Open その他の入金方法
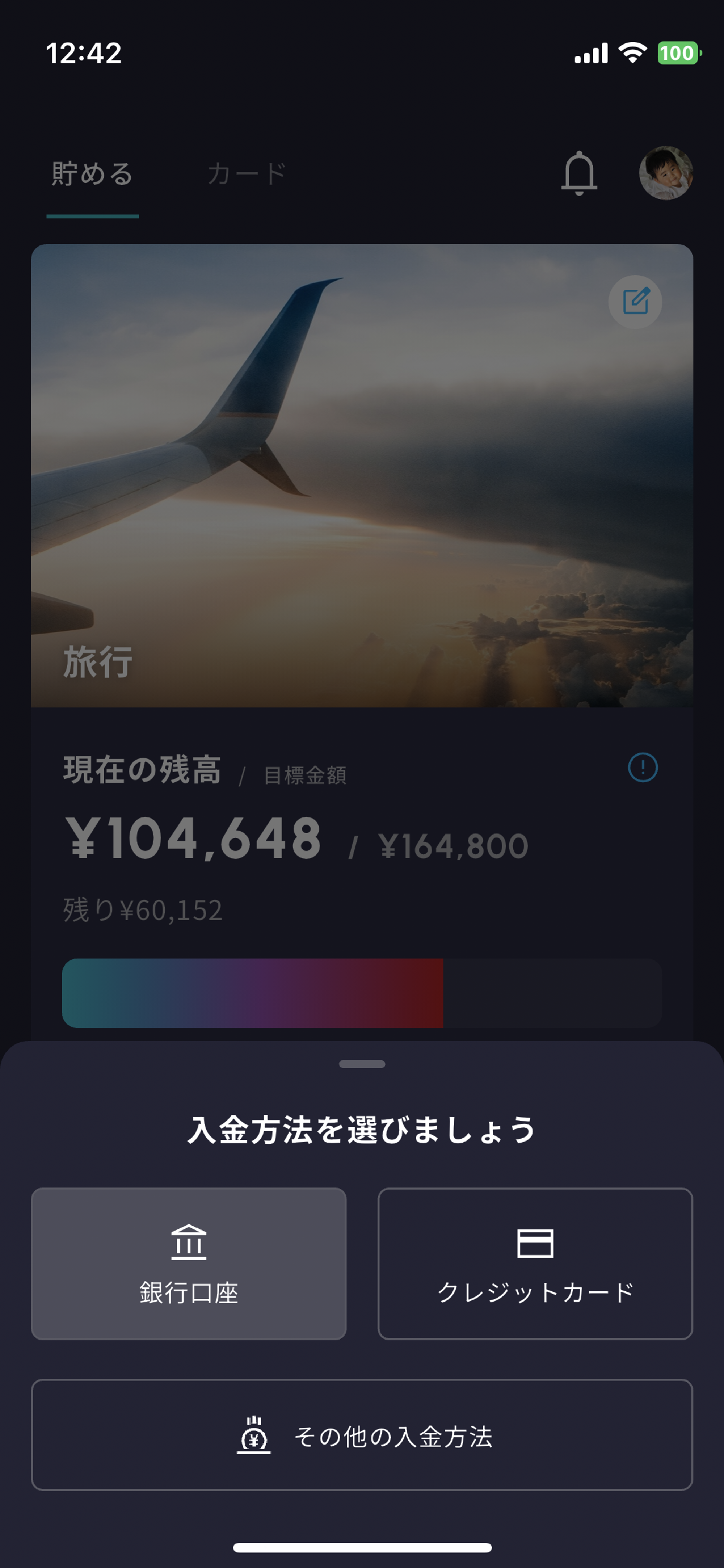Image resolution: width=724 pixels, height=1568 pixels. click(362, 1434)
